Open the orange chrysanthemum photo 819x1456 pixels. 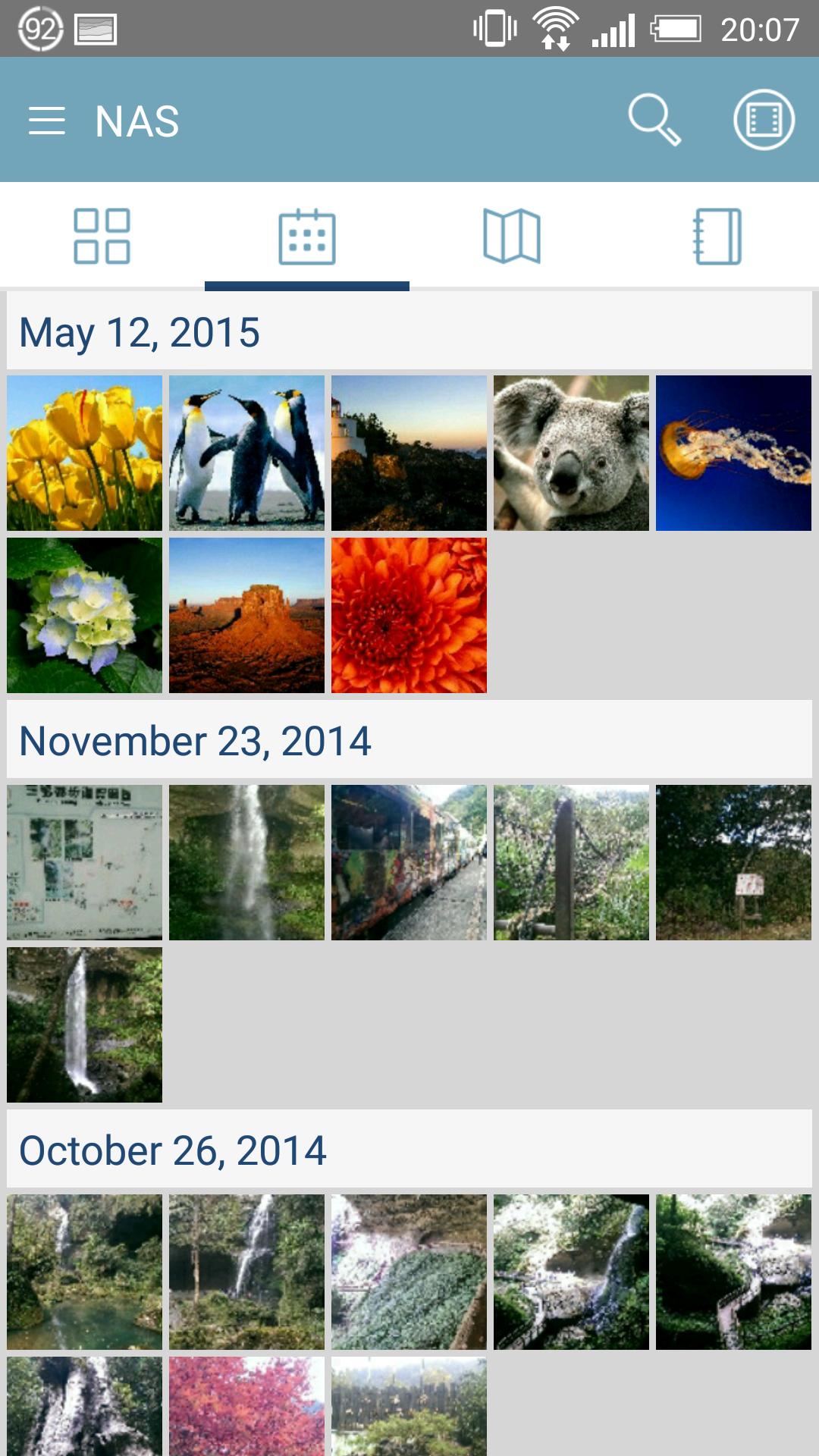tap(409, 615)
